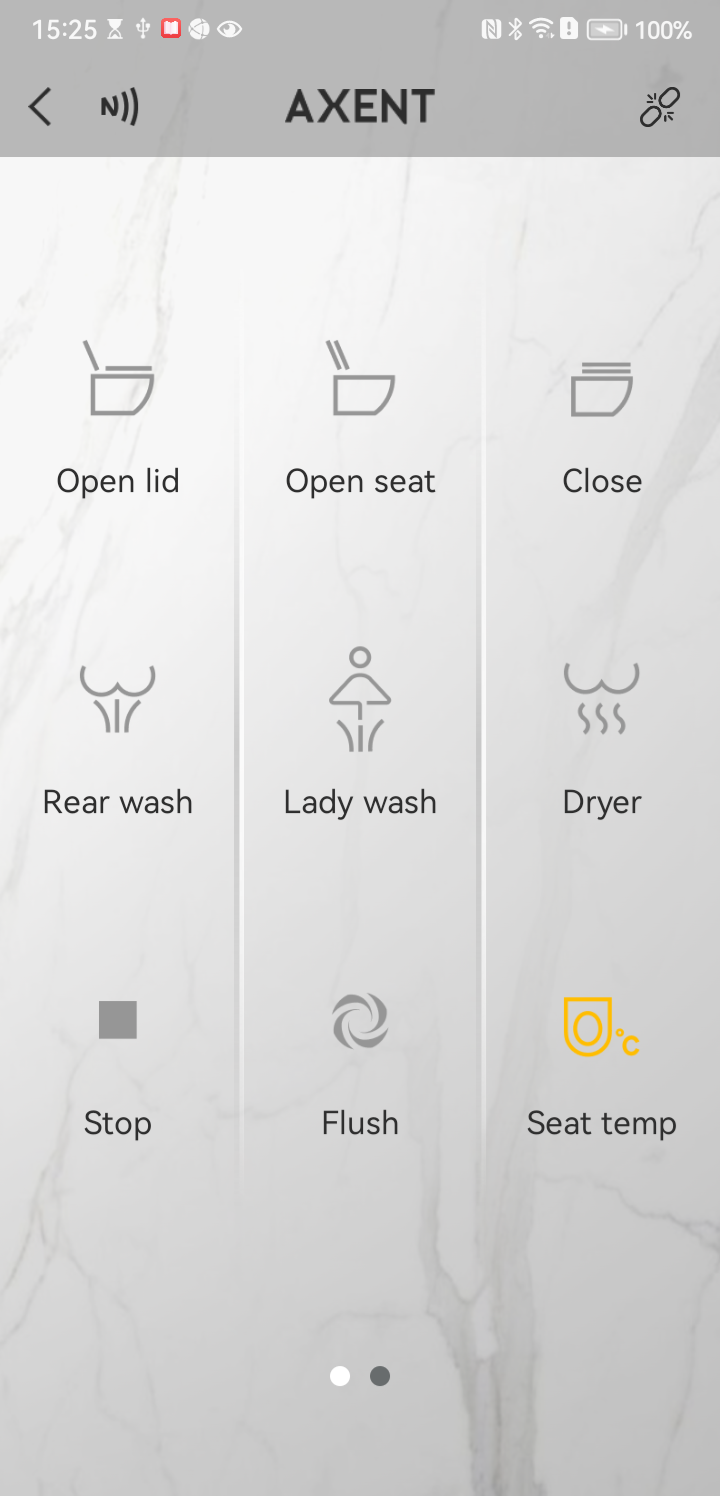720x1496 pixels.
Task: Tap the NFC icon in the header
Action: 119,107
